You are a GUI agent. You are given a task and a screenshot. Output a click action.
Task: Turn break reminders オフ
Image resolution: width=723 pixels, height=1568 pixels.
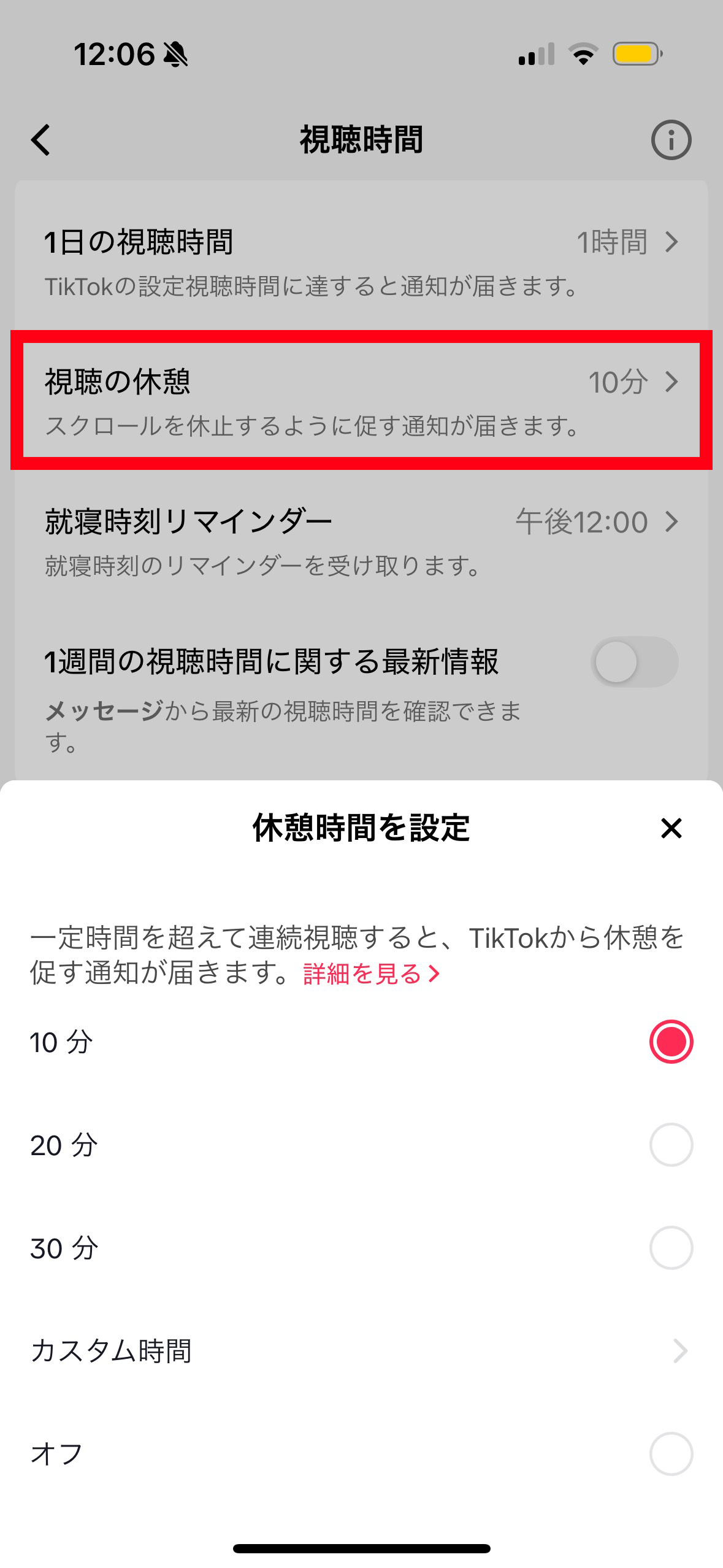point(670,1454)
